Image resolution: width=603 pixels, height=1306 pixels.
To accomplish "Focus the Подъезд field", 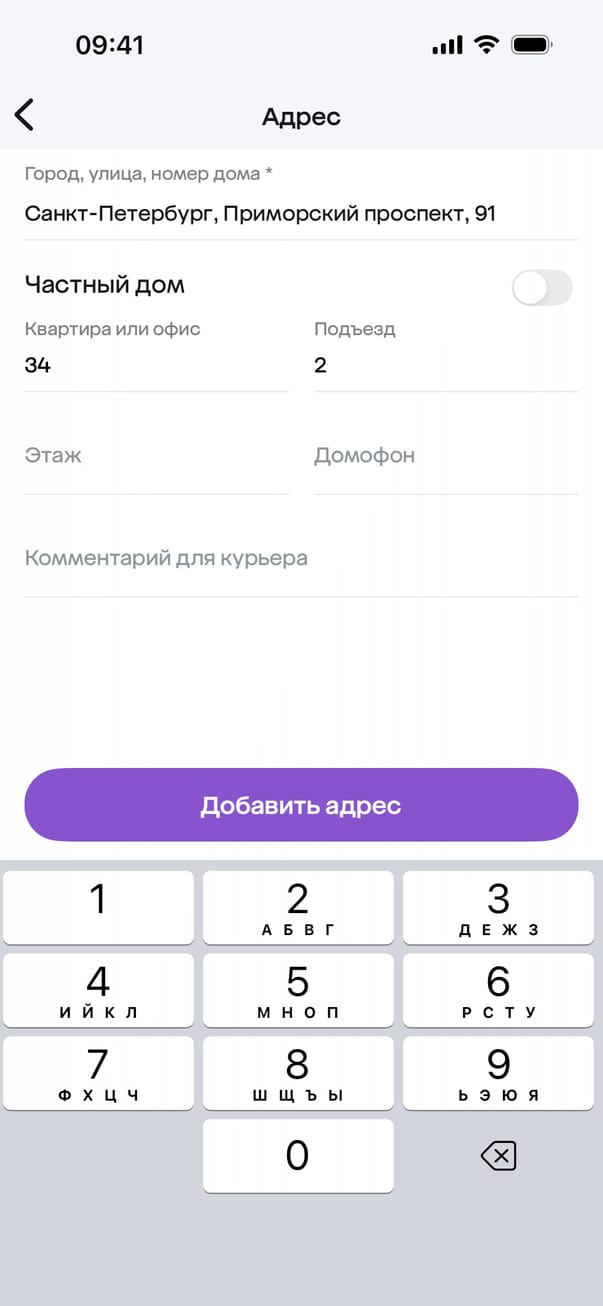I will click(445, 365).
